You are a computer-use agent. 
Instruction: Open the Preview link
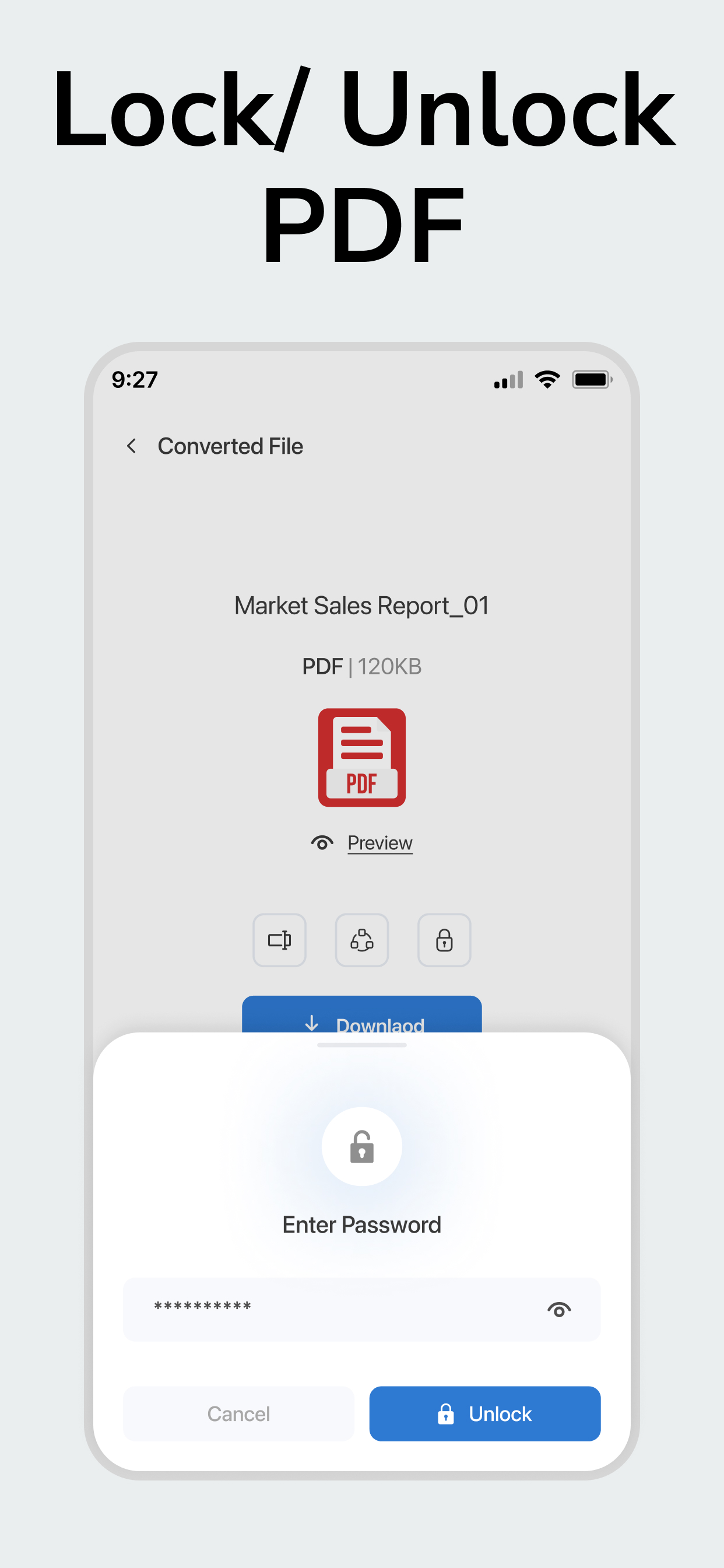(380, 842)
